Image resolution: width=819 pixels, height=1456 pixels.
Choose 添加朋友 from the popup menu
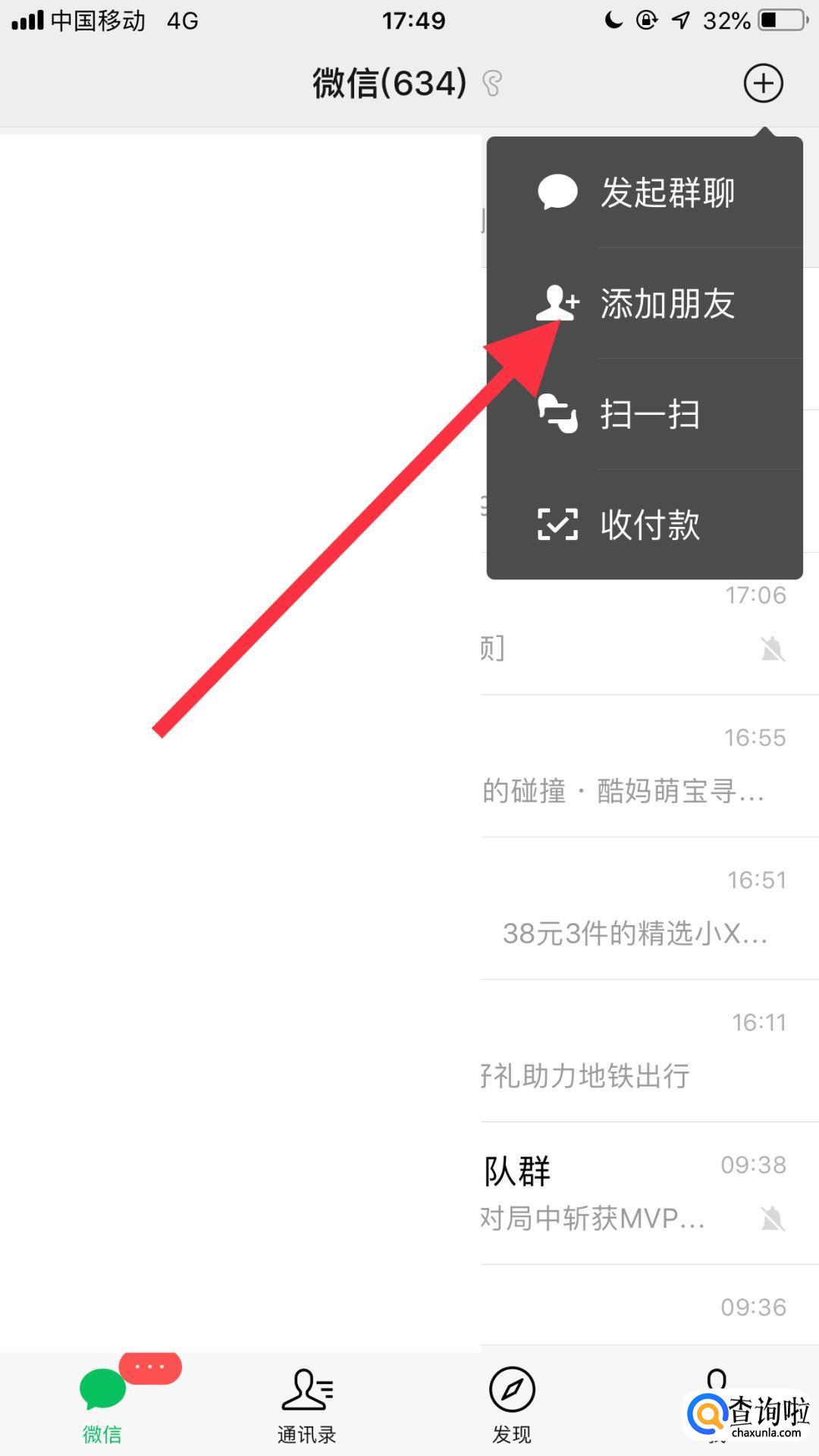click(x=645, y=303)
